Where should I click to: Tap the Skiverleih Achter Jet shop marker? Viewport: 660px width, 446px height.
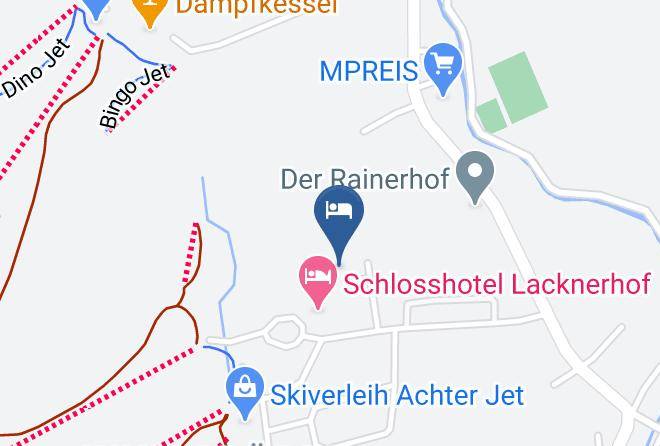[x=243, y=391]
